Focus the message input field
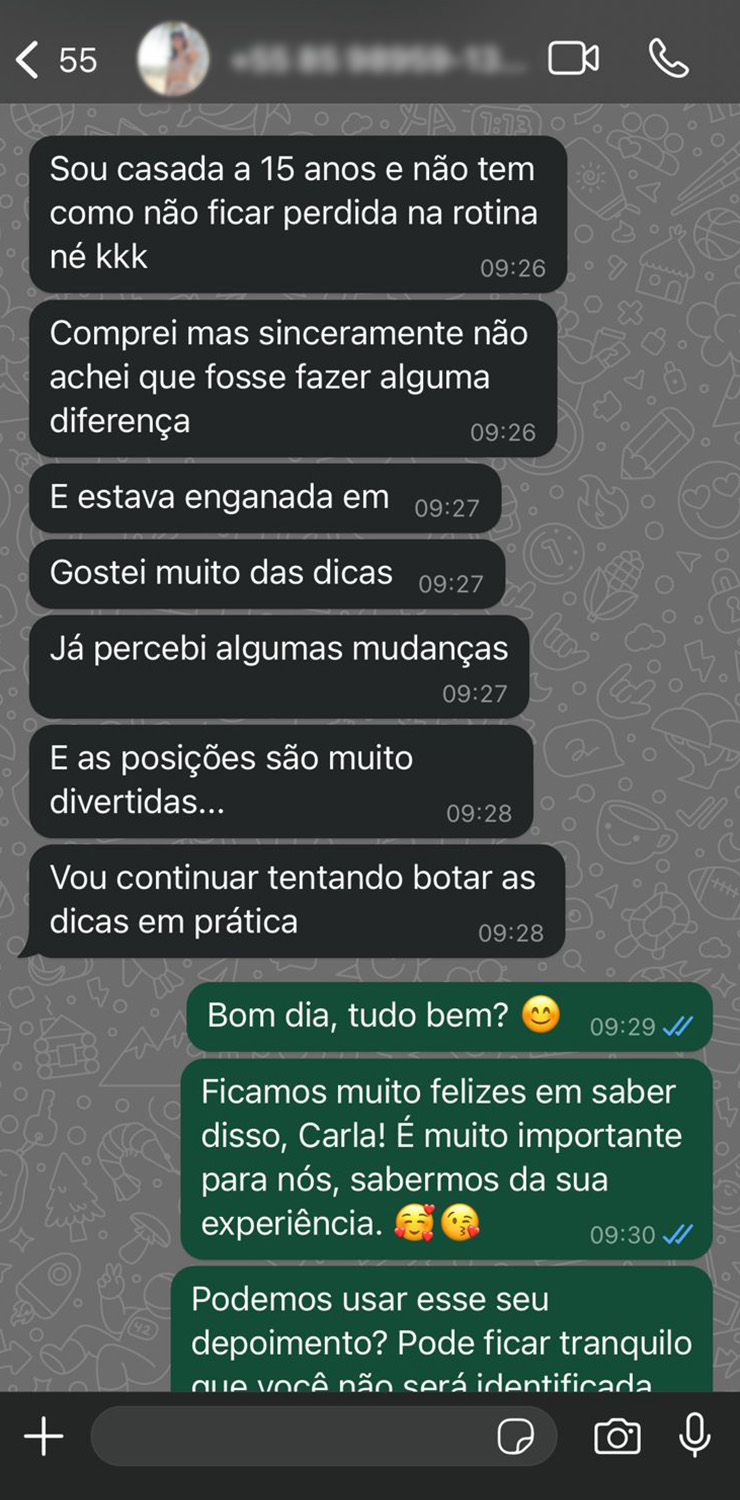740x1500 pixels. coord(290,1437)
